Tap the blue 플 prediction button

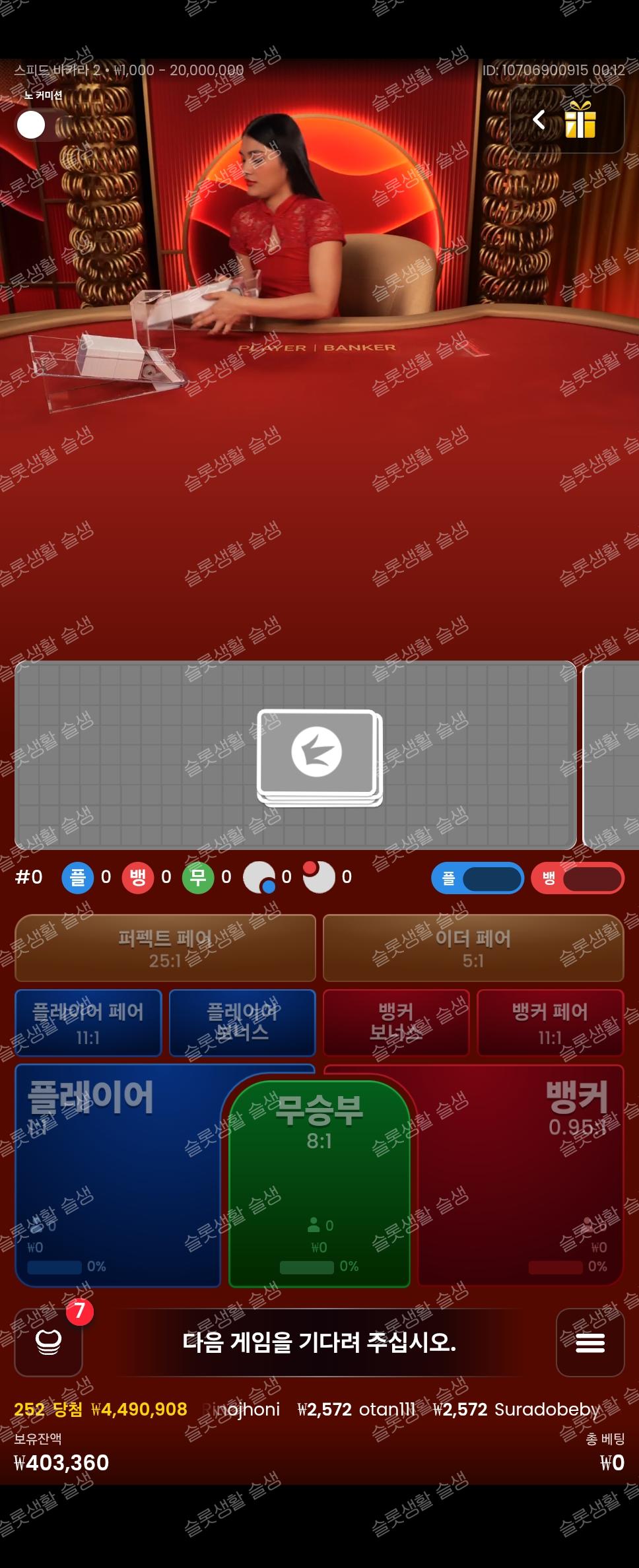tap(477, 878)
